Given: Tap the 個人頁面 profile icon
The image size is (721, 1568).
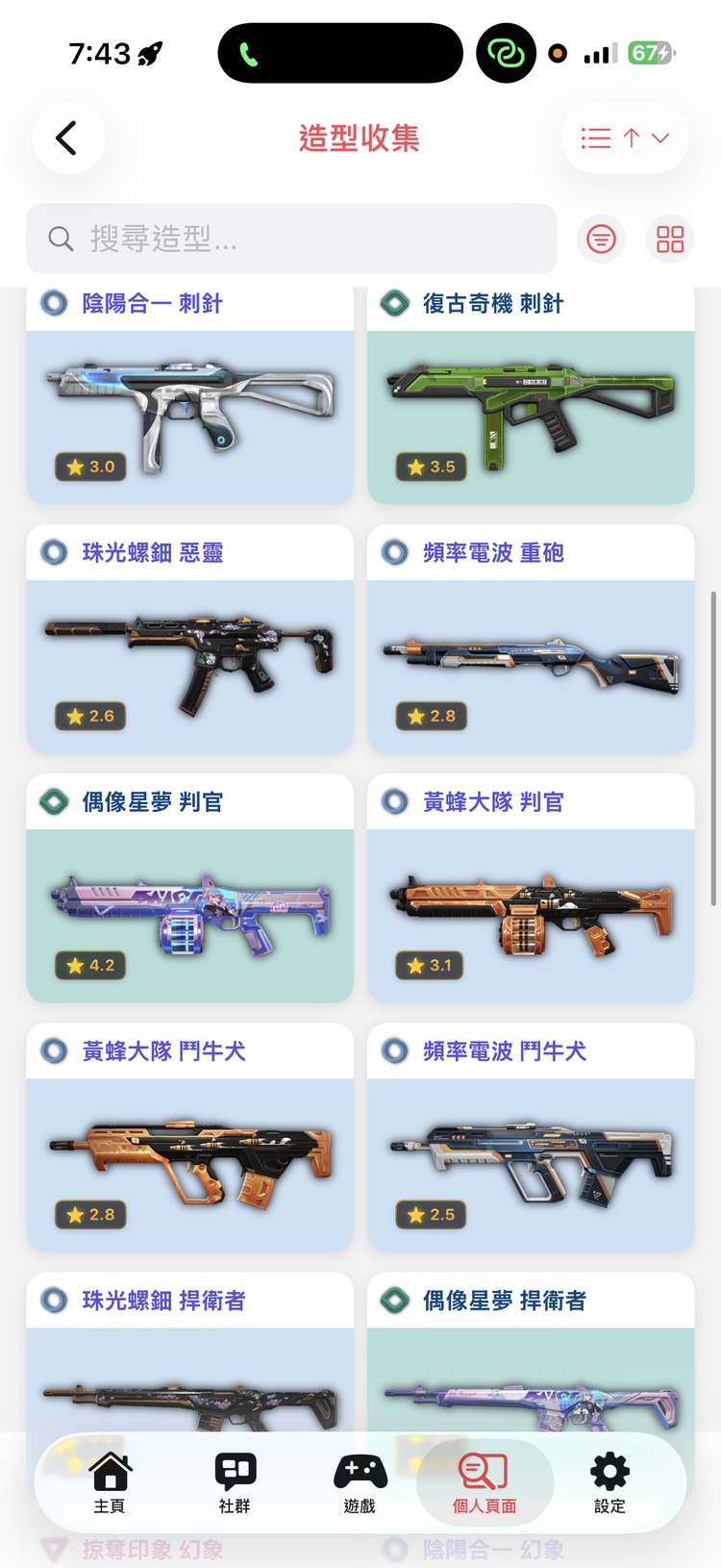Looking at the screenshot, I should (484, 1471).
